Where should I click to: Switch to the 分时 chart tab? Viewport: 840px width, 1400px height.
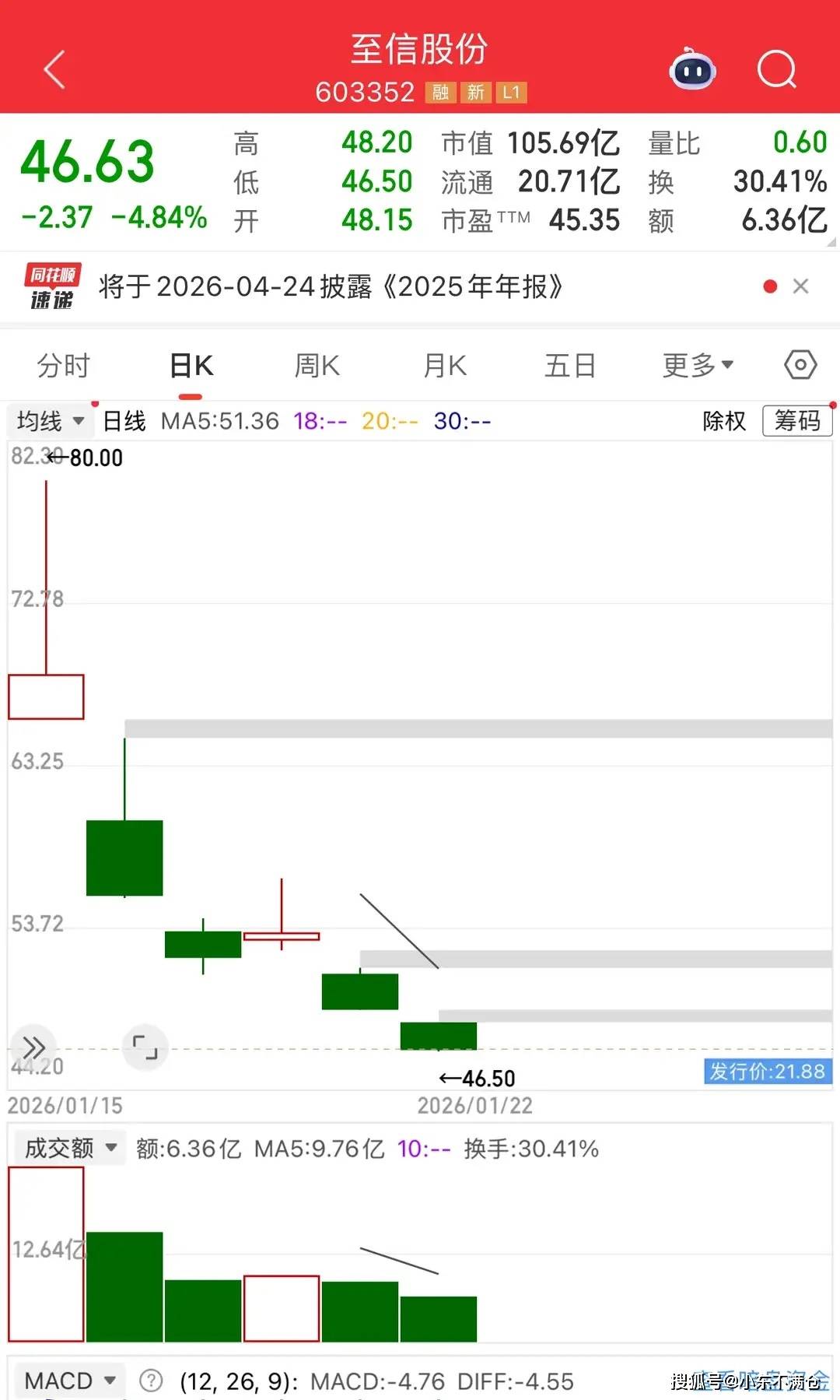[64, 365]
